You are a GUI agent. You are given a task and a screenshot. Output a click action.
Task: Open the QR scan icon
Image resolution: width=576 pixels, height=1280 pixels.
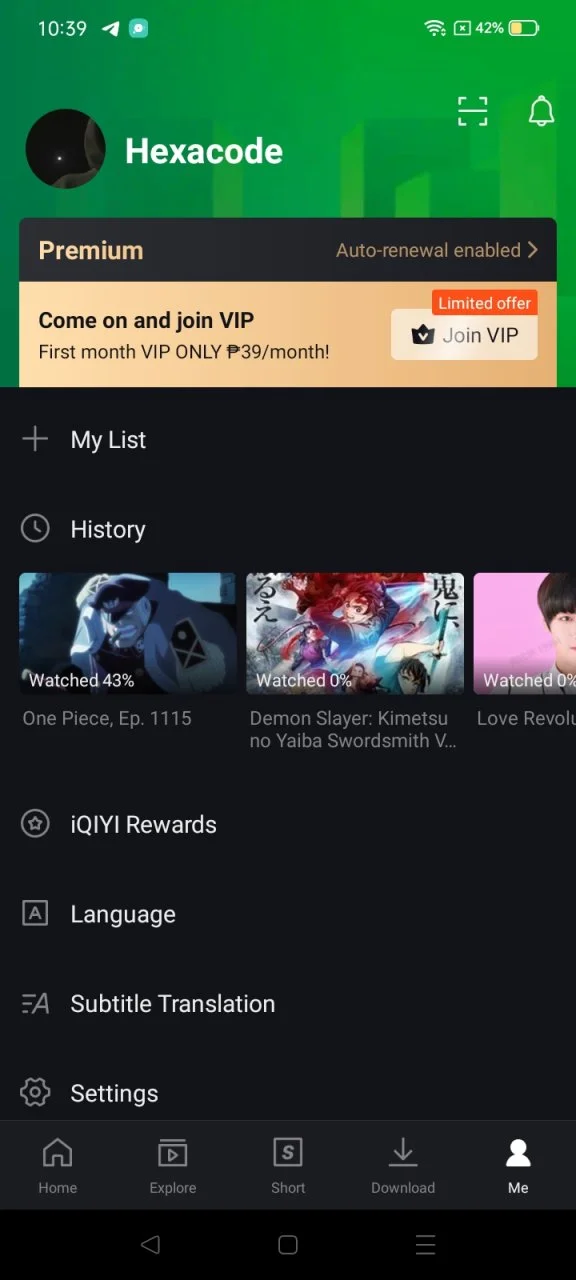point(473,111)
